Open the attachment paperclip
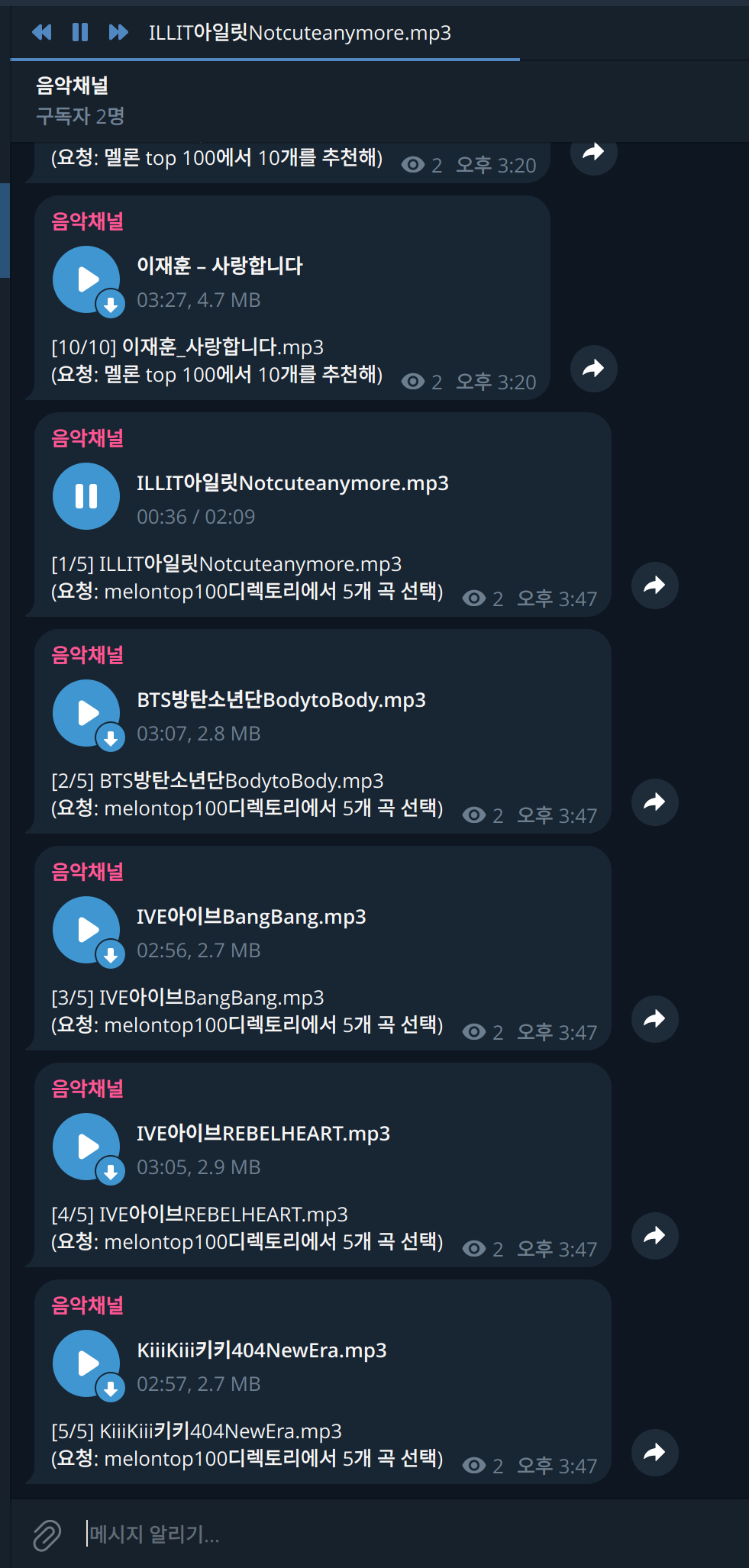Image resolution: width=749 pixels, height=1568 pixels. coord(47,1534)
